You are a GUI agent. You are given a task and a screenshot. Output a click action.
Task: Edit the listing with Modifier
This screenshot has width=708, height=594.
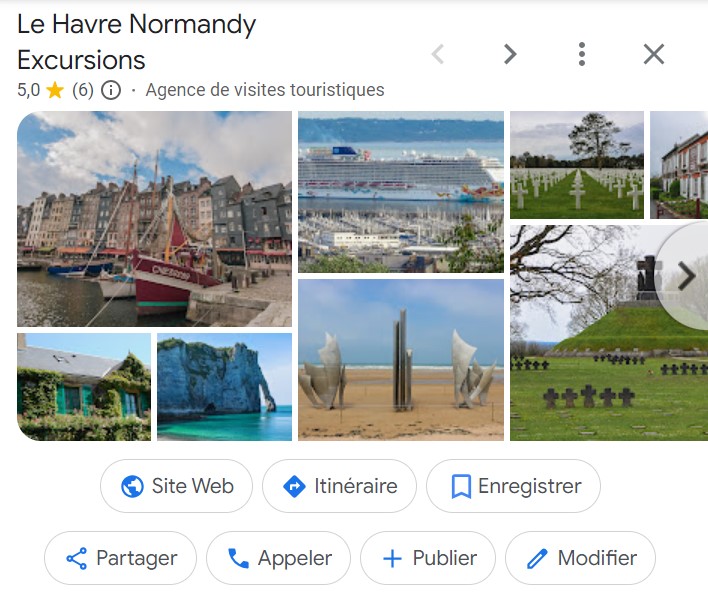(x=580, y=558)
